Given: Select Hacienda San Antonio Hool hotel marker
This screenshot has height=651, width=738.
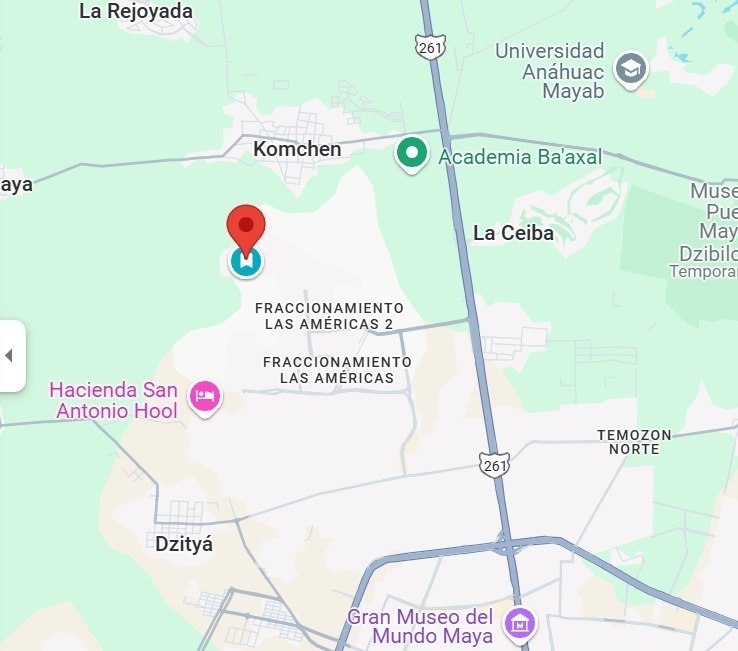Looking at the screenshot, I should click(206, 396).
